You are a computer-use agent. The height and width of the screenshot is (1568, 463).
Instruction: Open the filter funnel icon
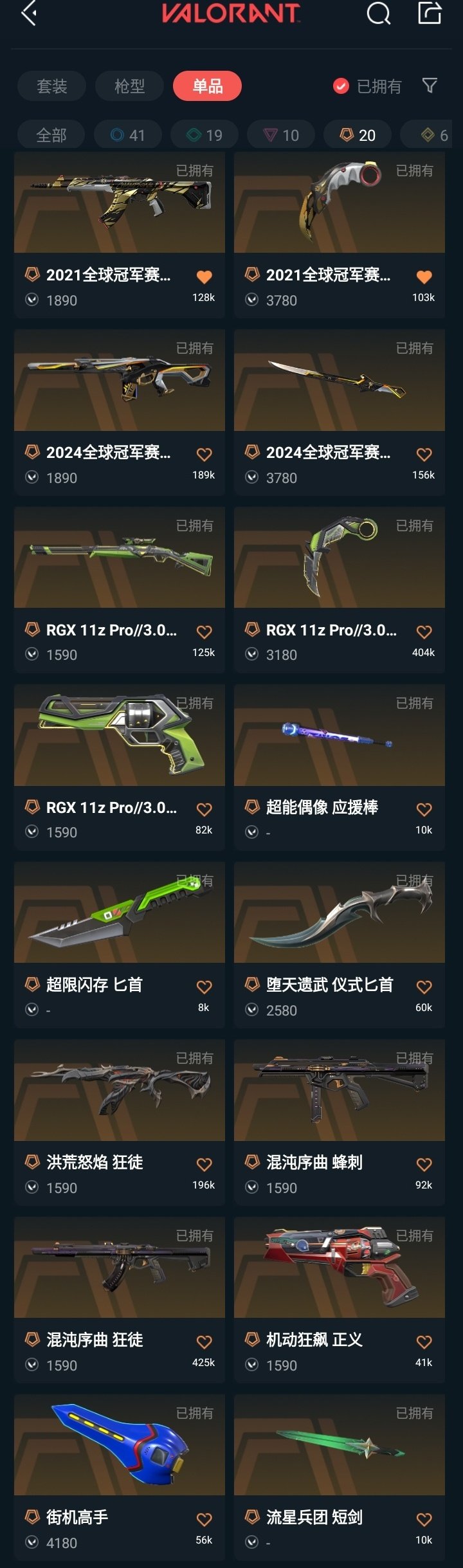click(430, 86)
